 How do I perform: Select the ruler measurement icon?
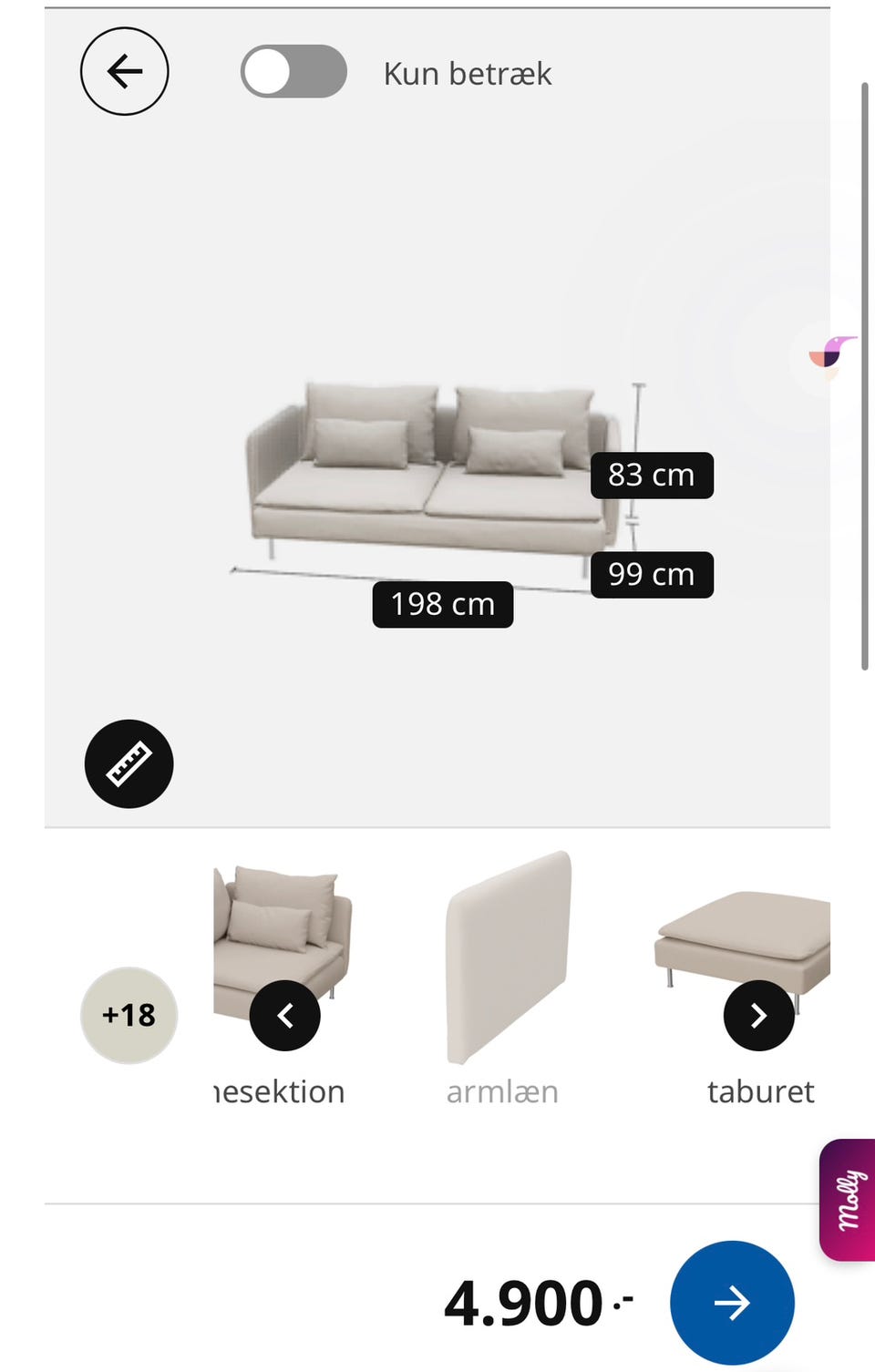129,764
